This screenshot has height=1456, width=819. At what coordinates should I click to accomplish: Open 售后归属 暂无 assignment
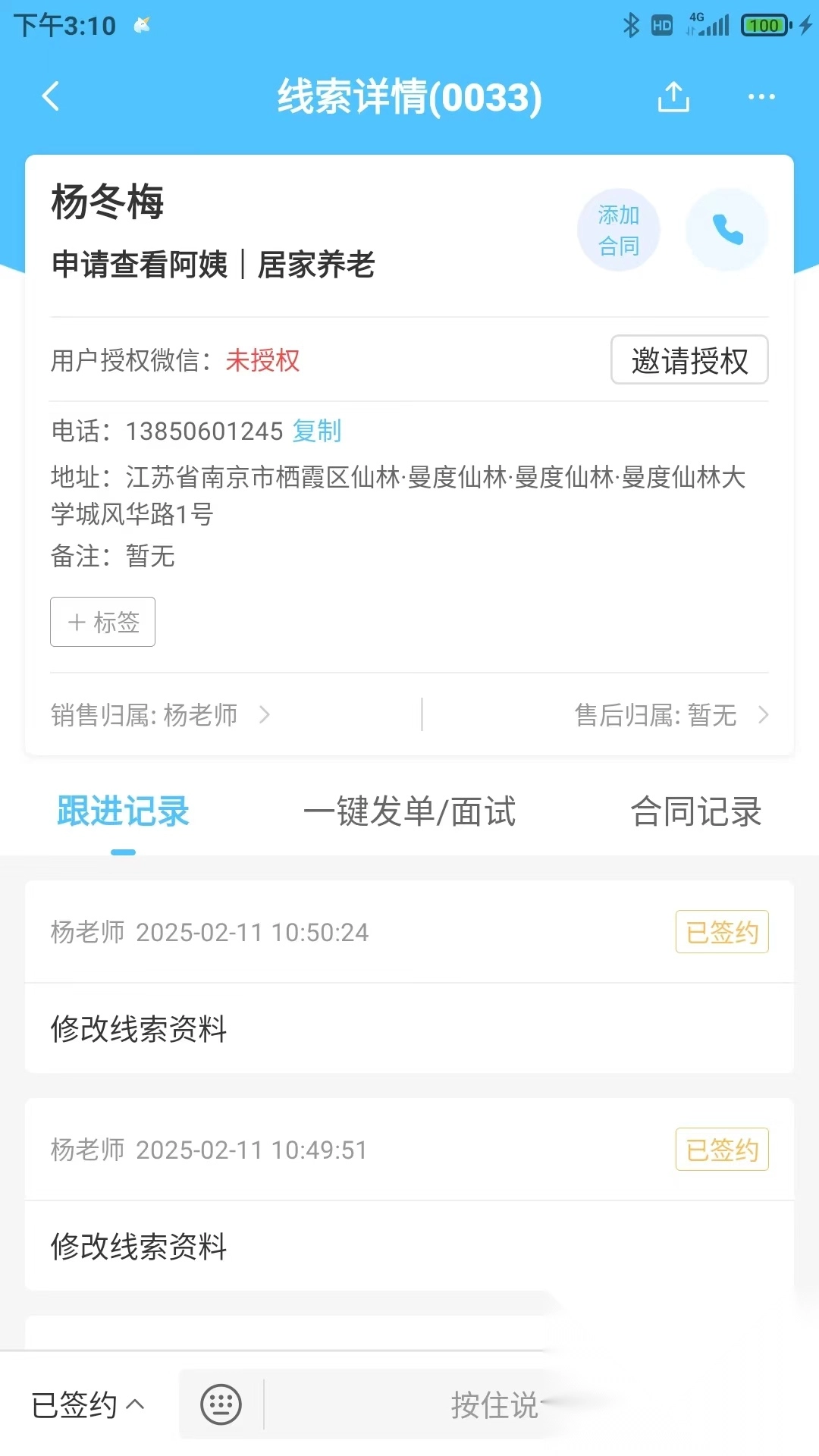(x=671, y=714)
